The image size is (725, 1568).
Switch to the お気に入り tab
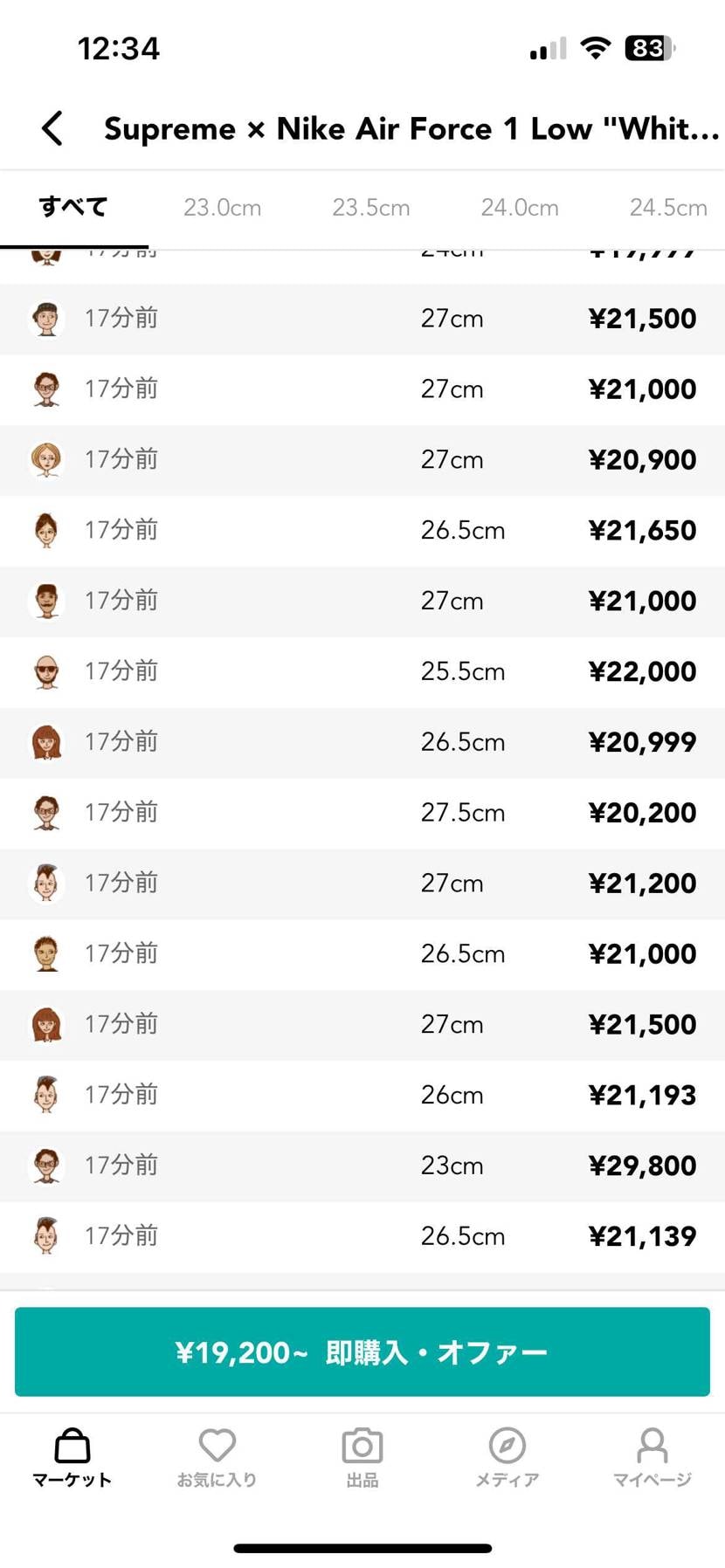(217, 1457)
